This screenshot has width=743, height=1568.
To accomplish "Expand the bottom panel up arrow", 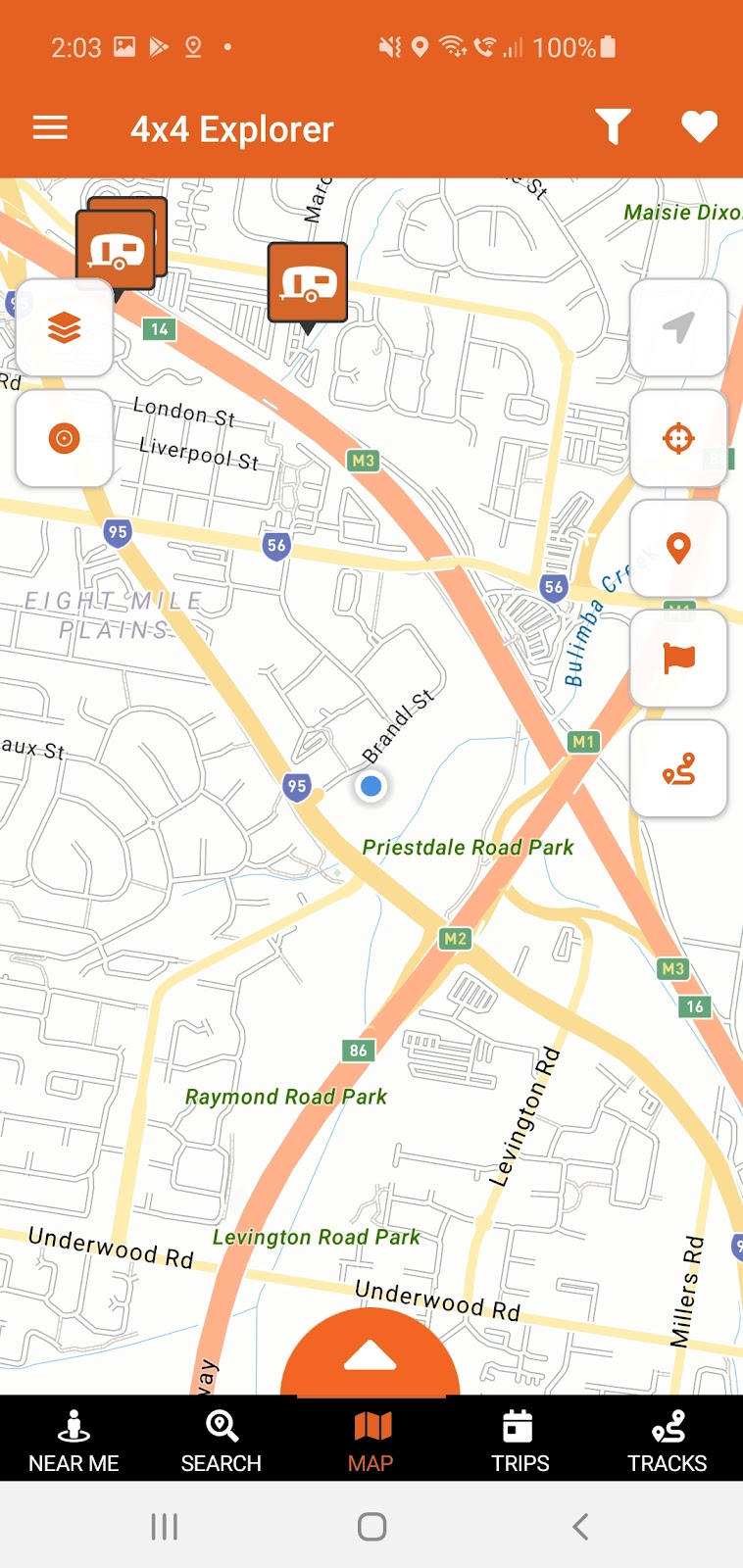I will [371, 1355].
